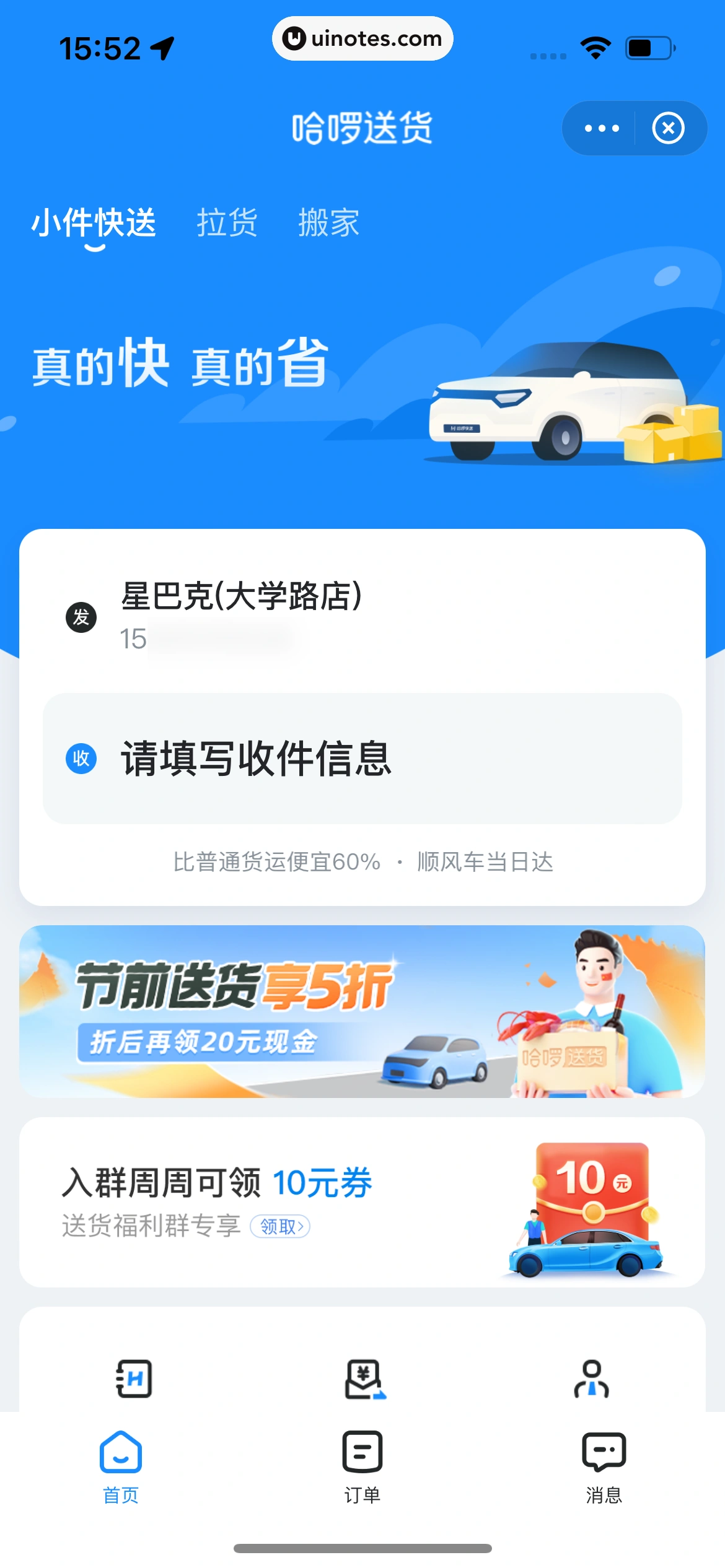Switch to the 搬家 tab
Screen dimensions: 725x1568
[330, 224]
